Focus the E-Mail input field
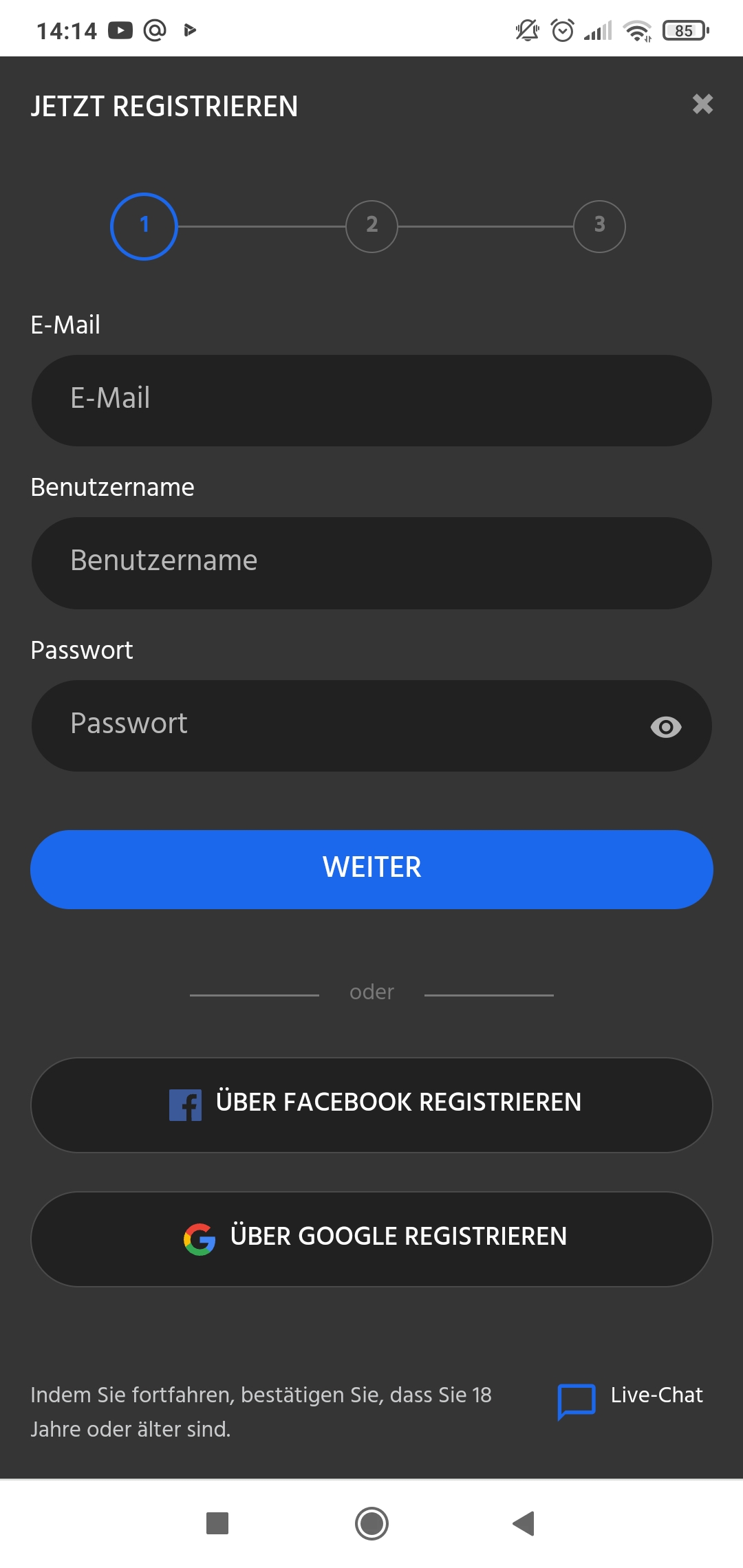The height and width of the screenshot is (1568, 743). click(371, 400)
